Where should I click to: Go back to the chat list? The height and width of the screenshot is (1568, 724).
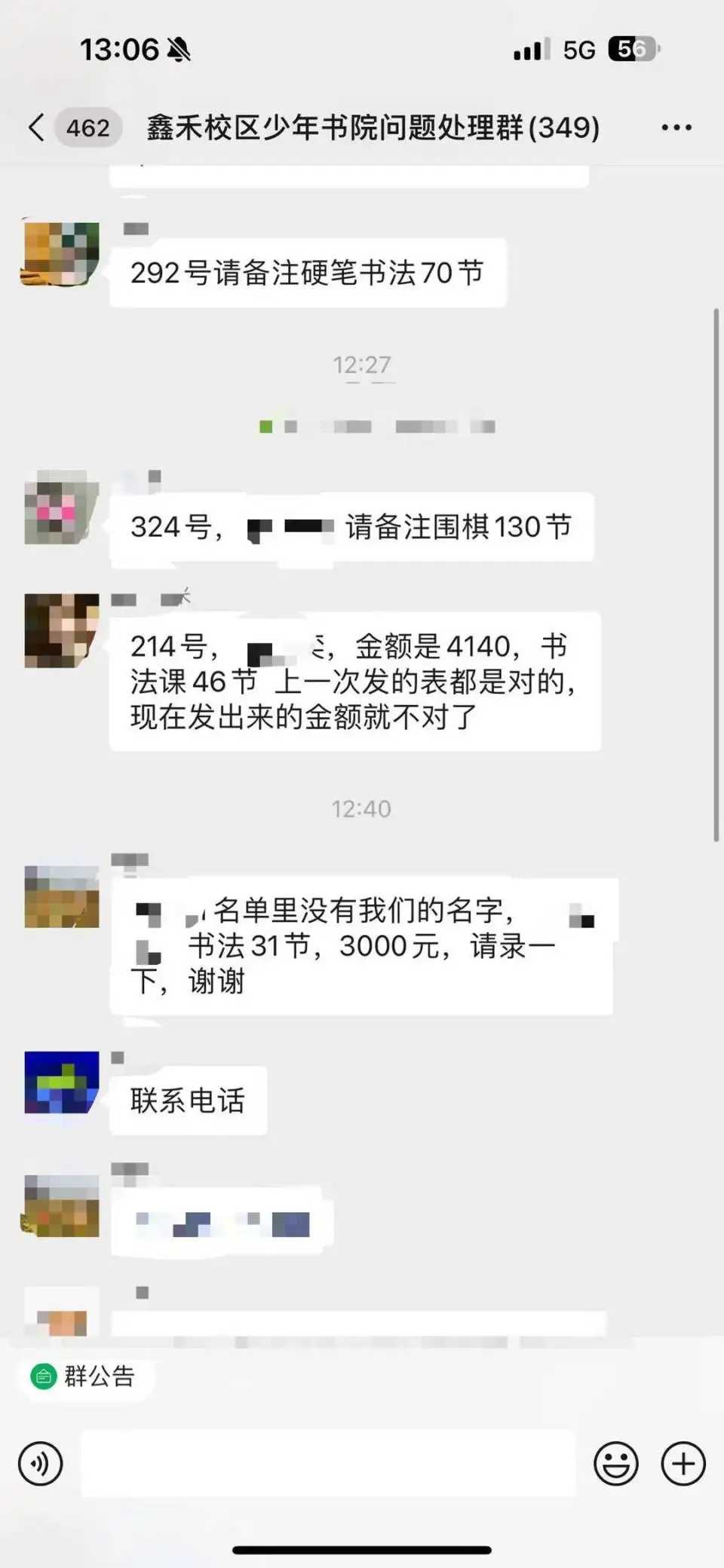[x=36, y=127]
